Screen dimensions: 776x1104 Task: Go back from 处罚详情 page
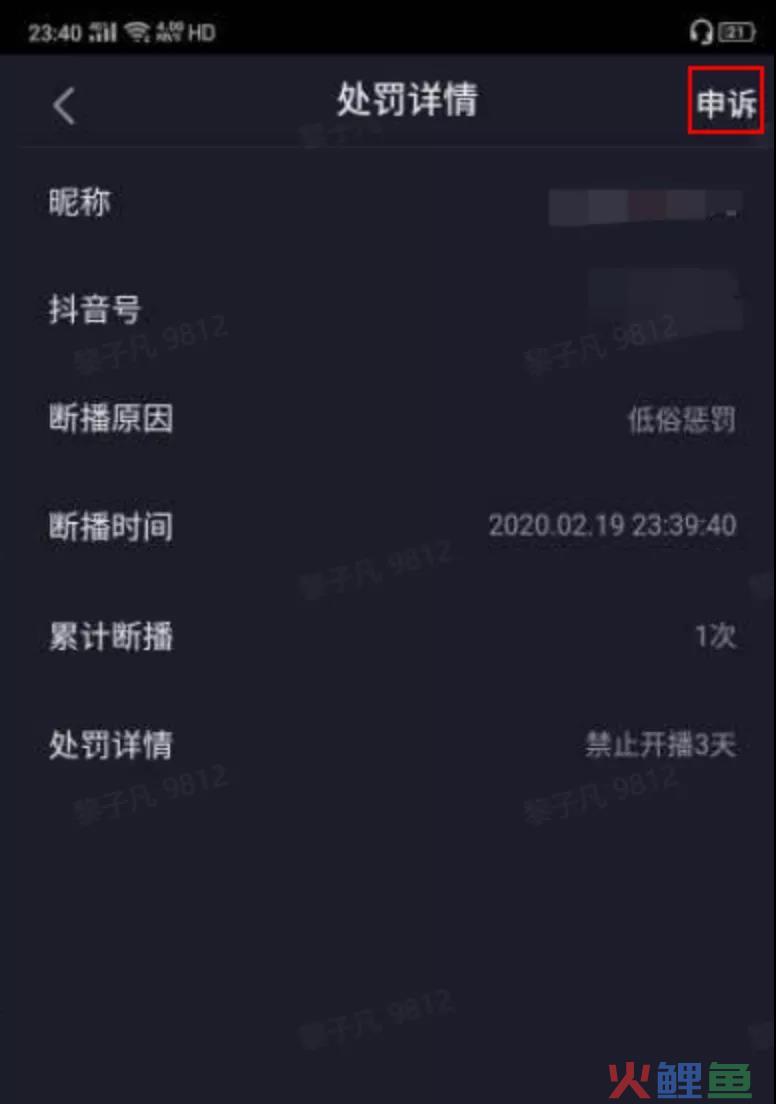coord(64,104)
